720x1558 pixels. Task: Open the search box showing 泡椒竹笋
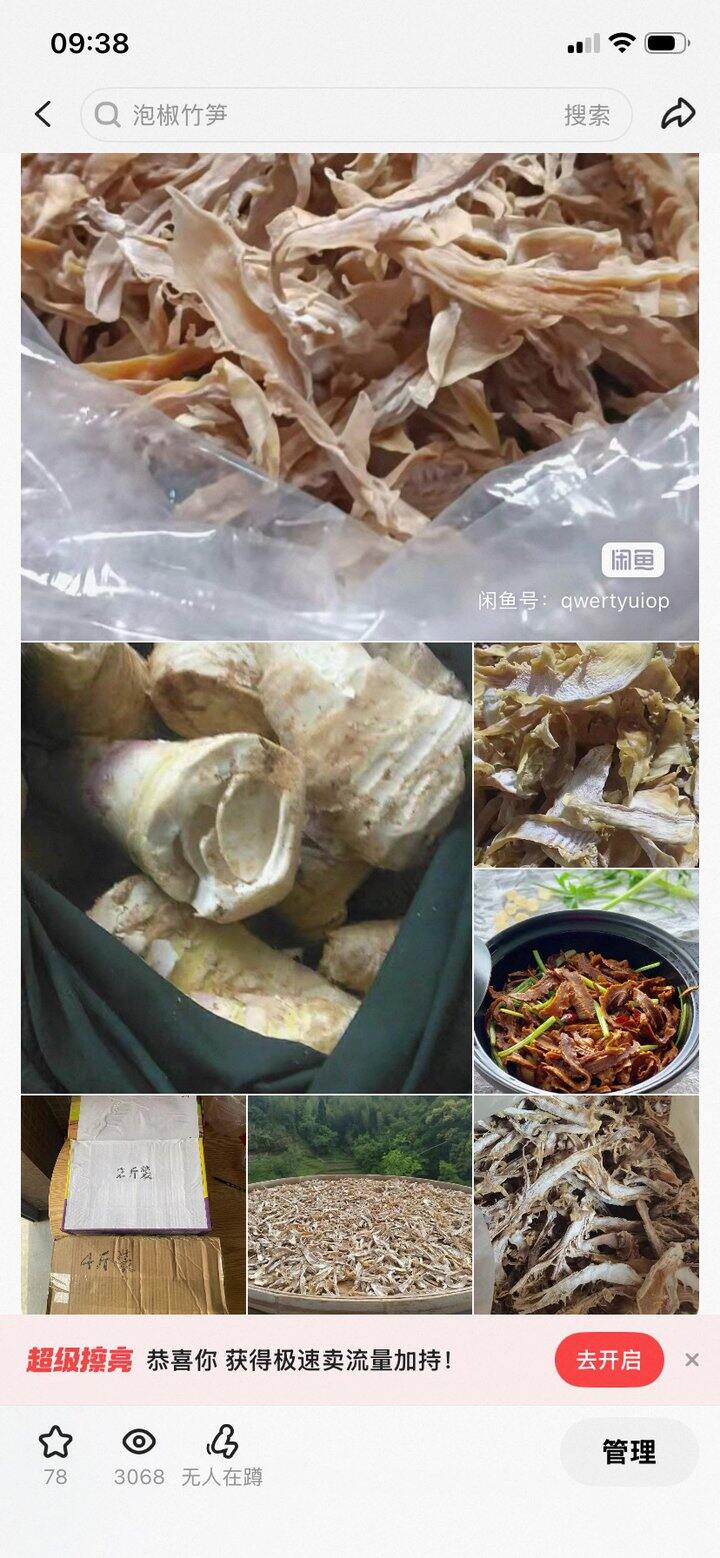point(330,115)
